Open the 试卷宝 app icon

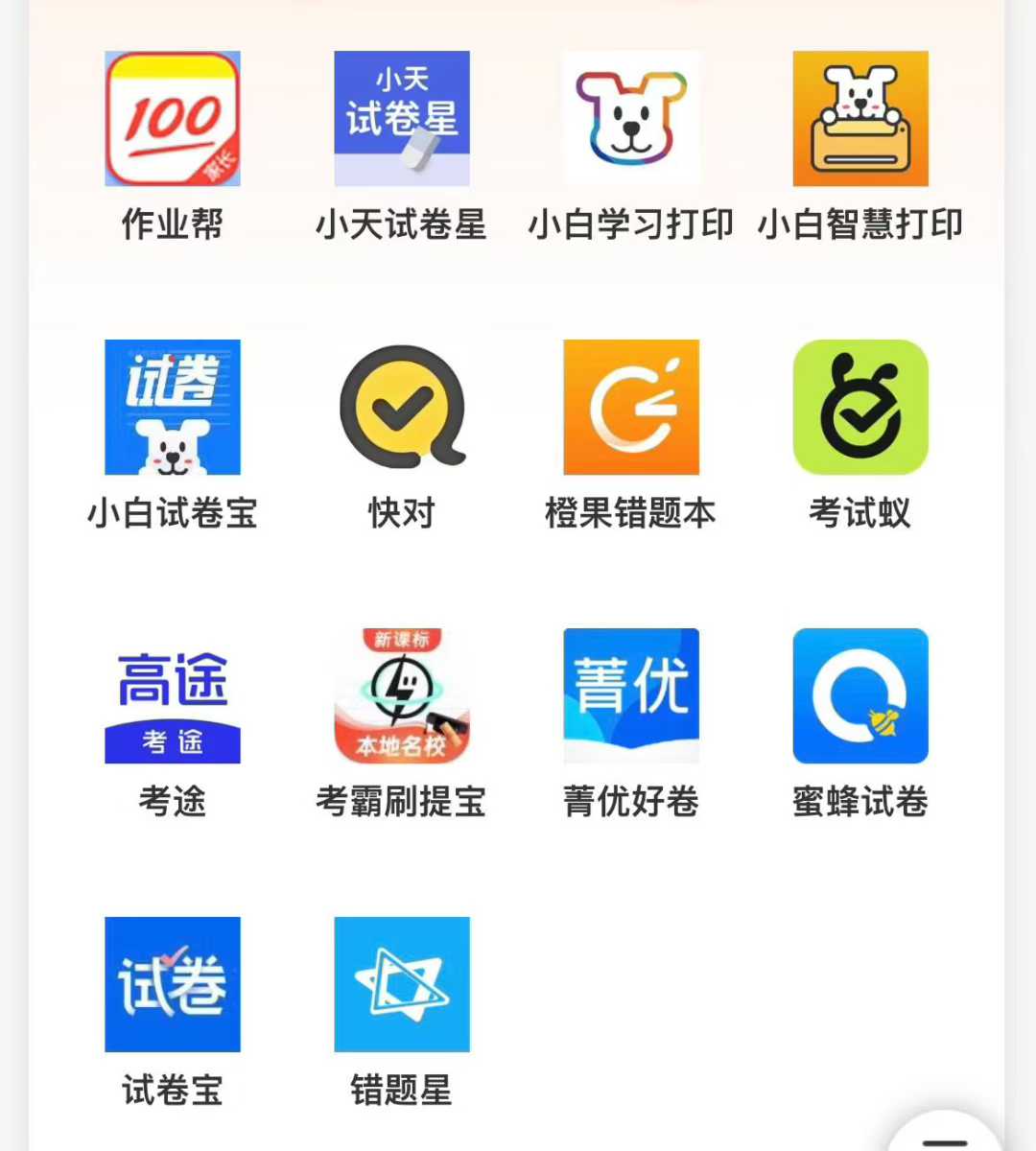(x=172, y=984)
